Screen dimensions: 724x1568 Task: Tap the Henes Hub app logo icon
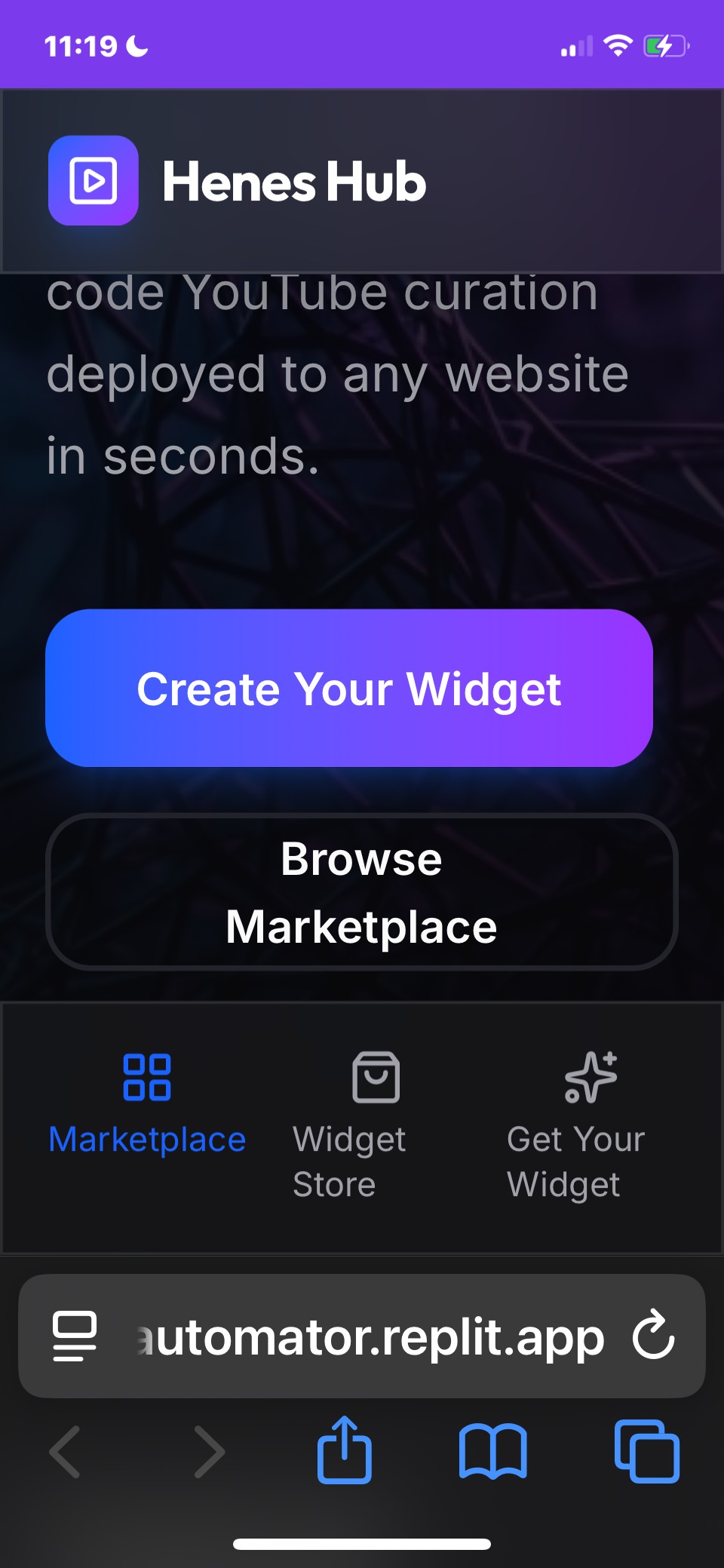tap(94, 180)
